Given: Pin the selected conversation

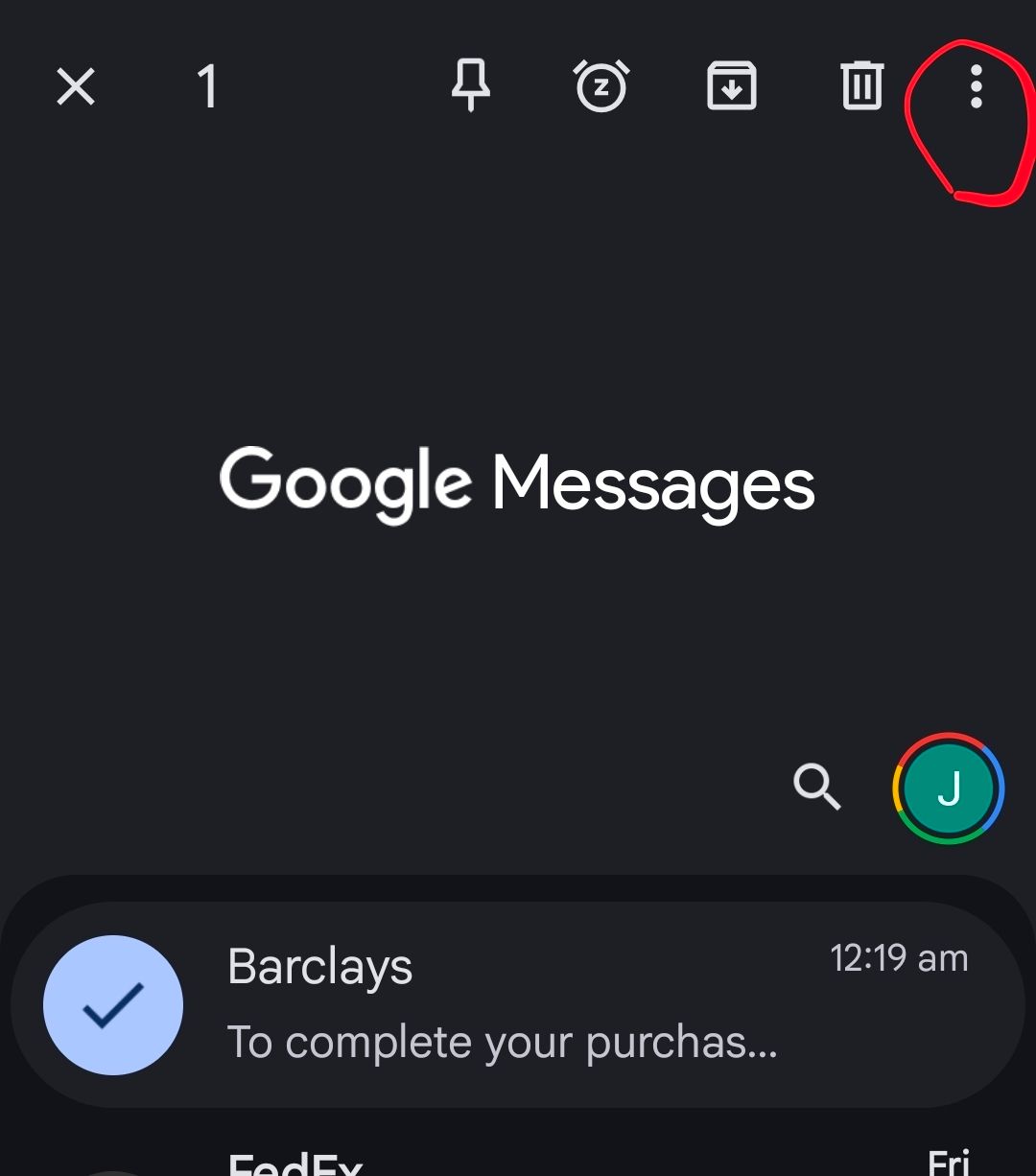Looking at the screenshot, I should (x=470, y=85).
